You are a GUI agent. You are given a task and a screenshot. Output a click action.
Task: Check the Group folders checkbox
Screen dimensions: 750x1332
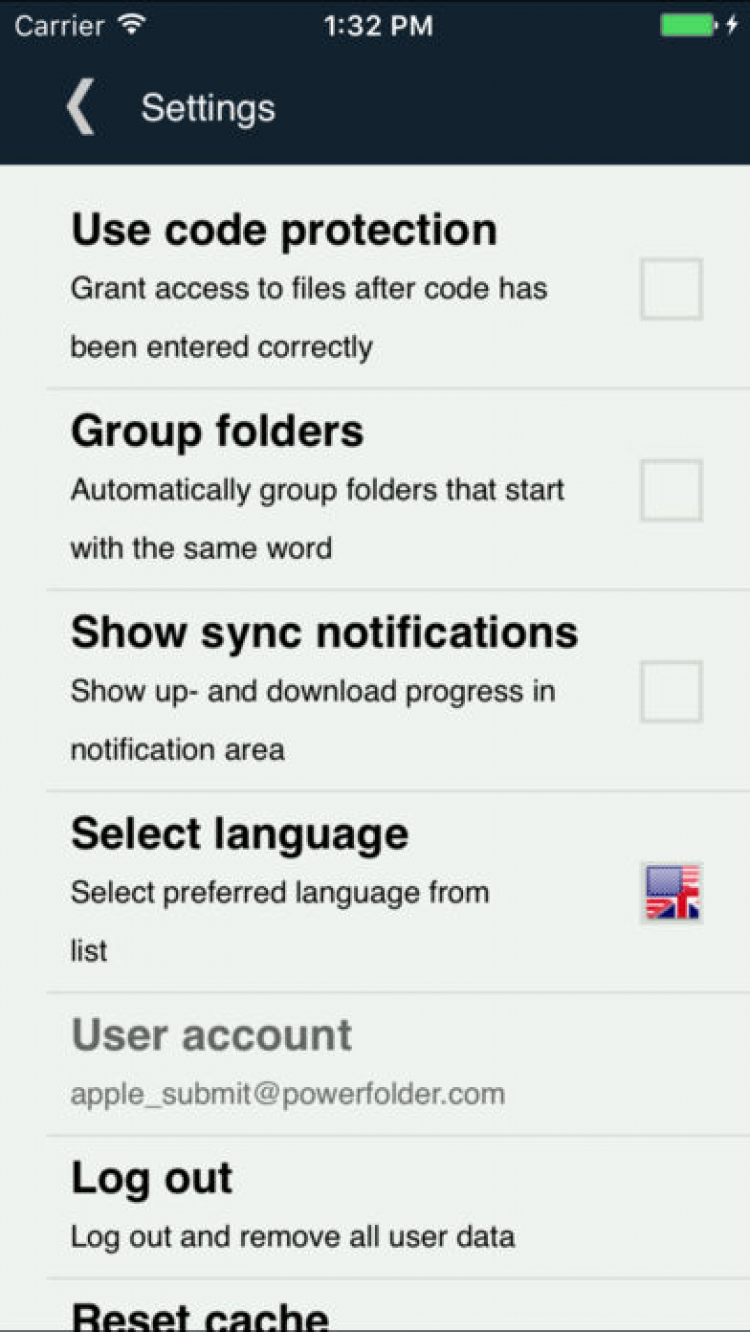click(671, 490)
